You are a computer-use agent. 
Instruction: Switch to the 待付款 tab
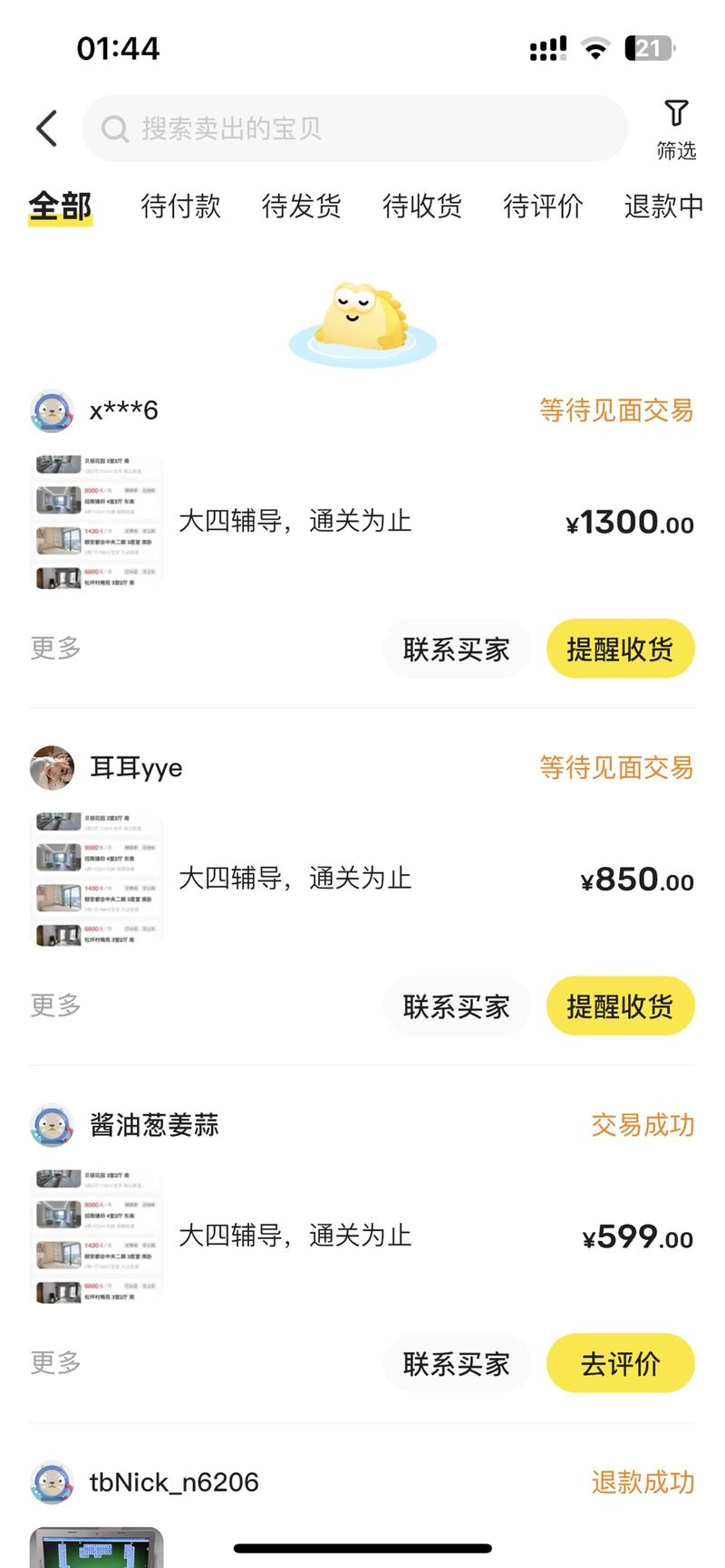[179, 207]
